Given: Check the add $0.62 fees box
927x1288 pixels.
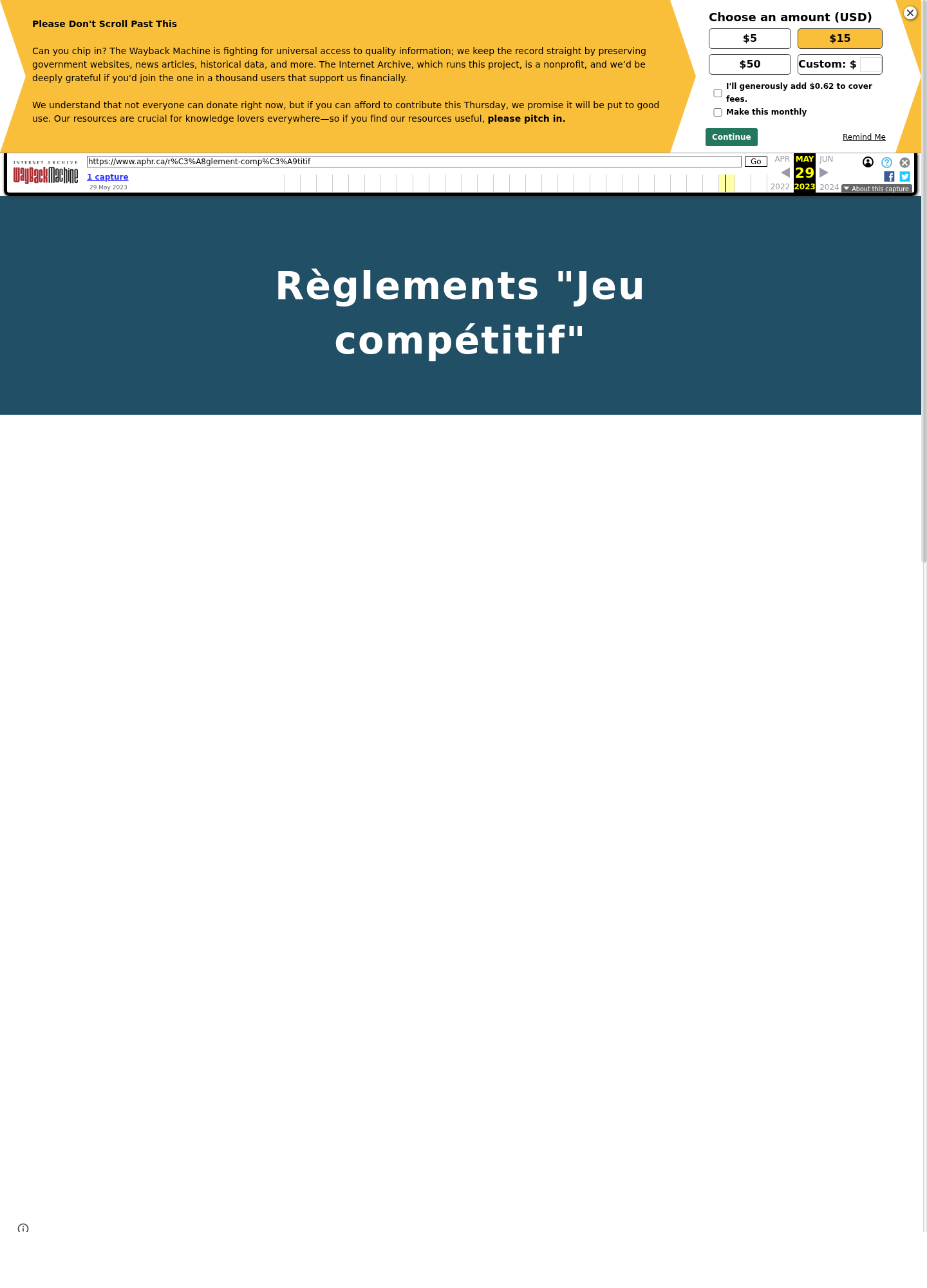Looking at the screenshot, I should 718,93.
